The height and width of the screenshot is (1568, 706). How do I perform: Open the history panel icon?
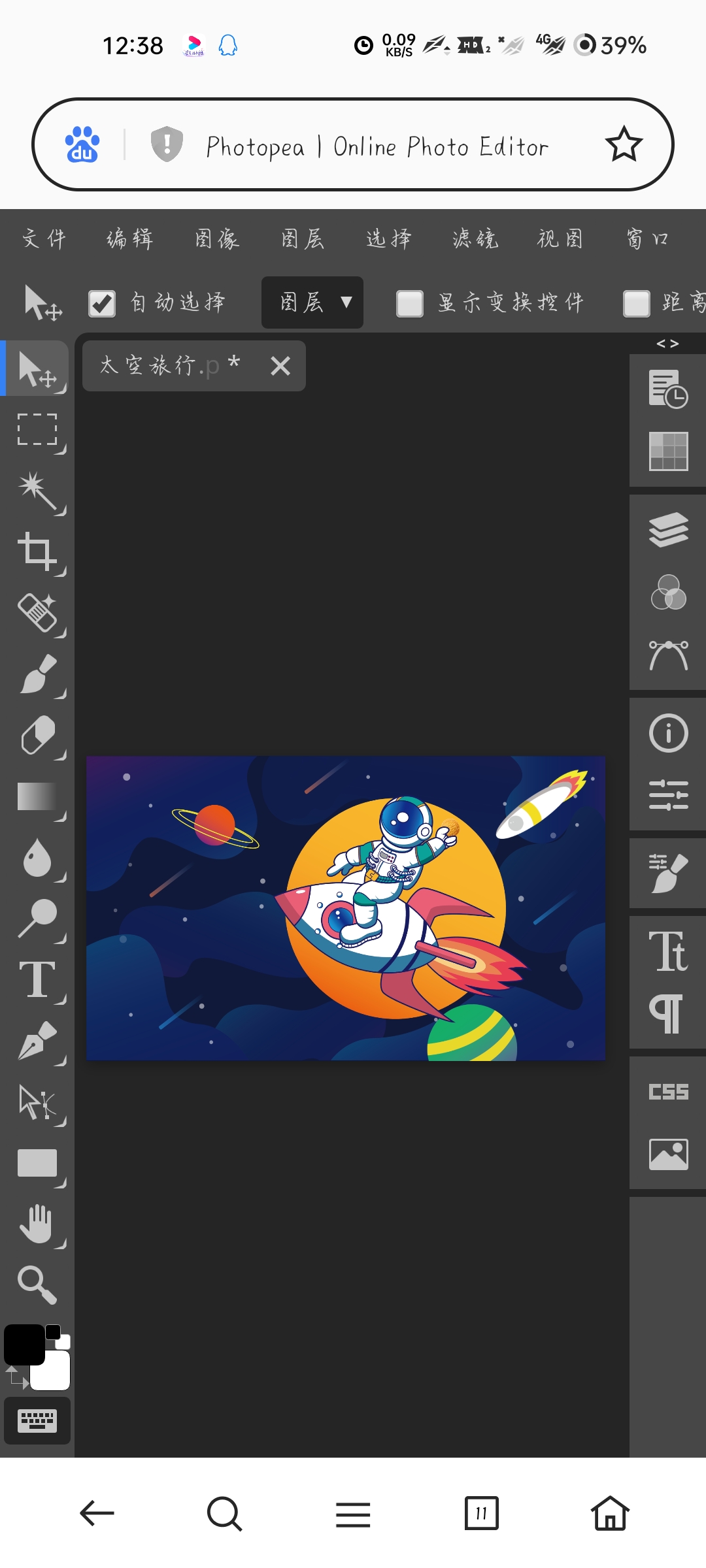[668, 389]
